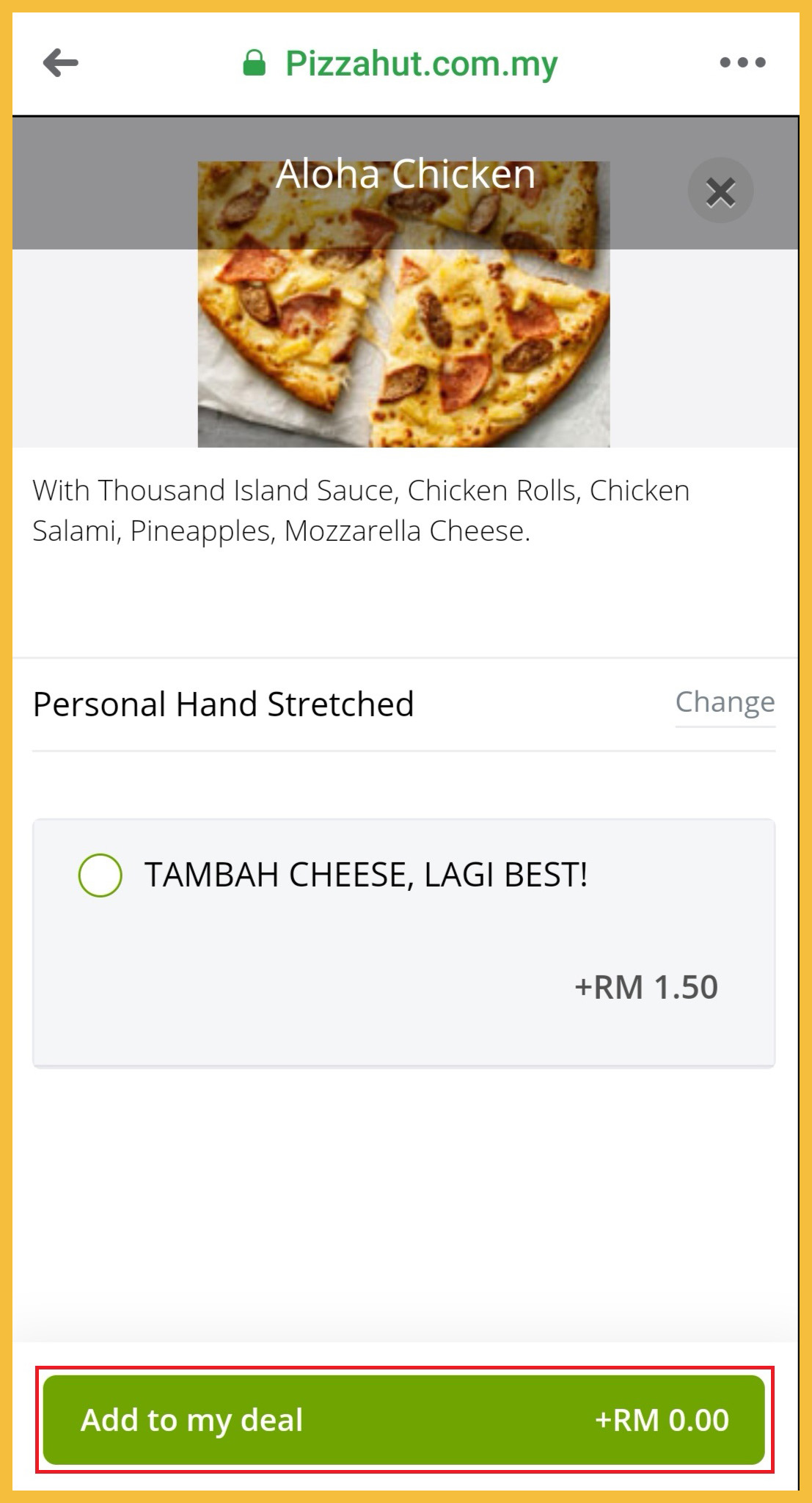Change the Personal Hand Stretched crust
Image resolution: width=812 pixels, height=1503 pixels.
725,702
